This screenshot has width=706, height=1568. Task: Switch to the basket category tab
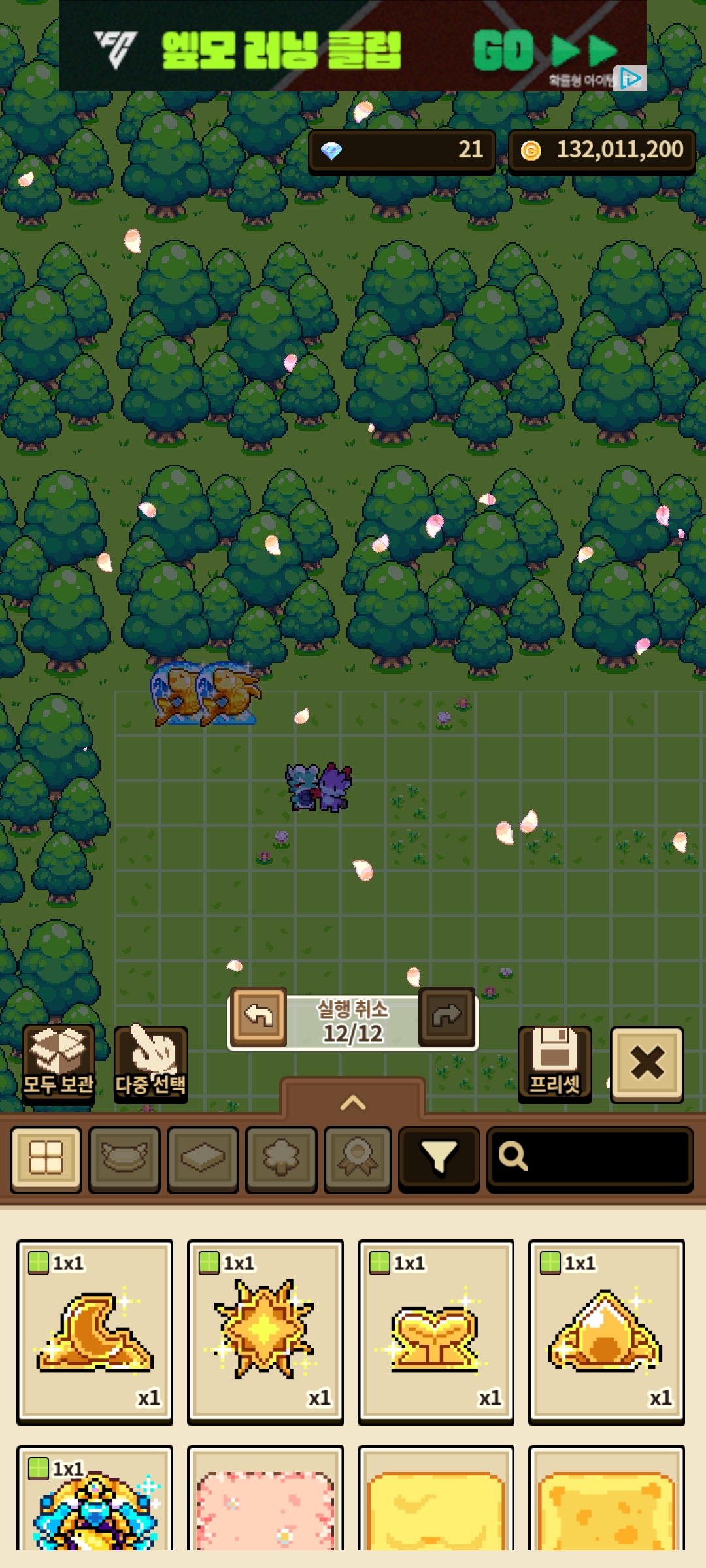[x=124, y=1159]
